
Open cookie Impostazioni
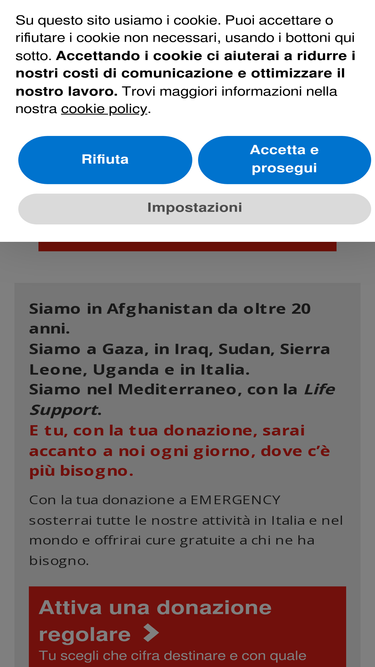(194, 208)
